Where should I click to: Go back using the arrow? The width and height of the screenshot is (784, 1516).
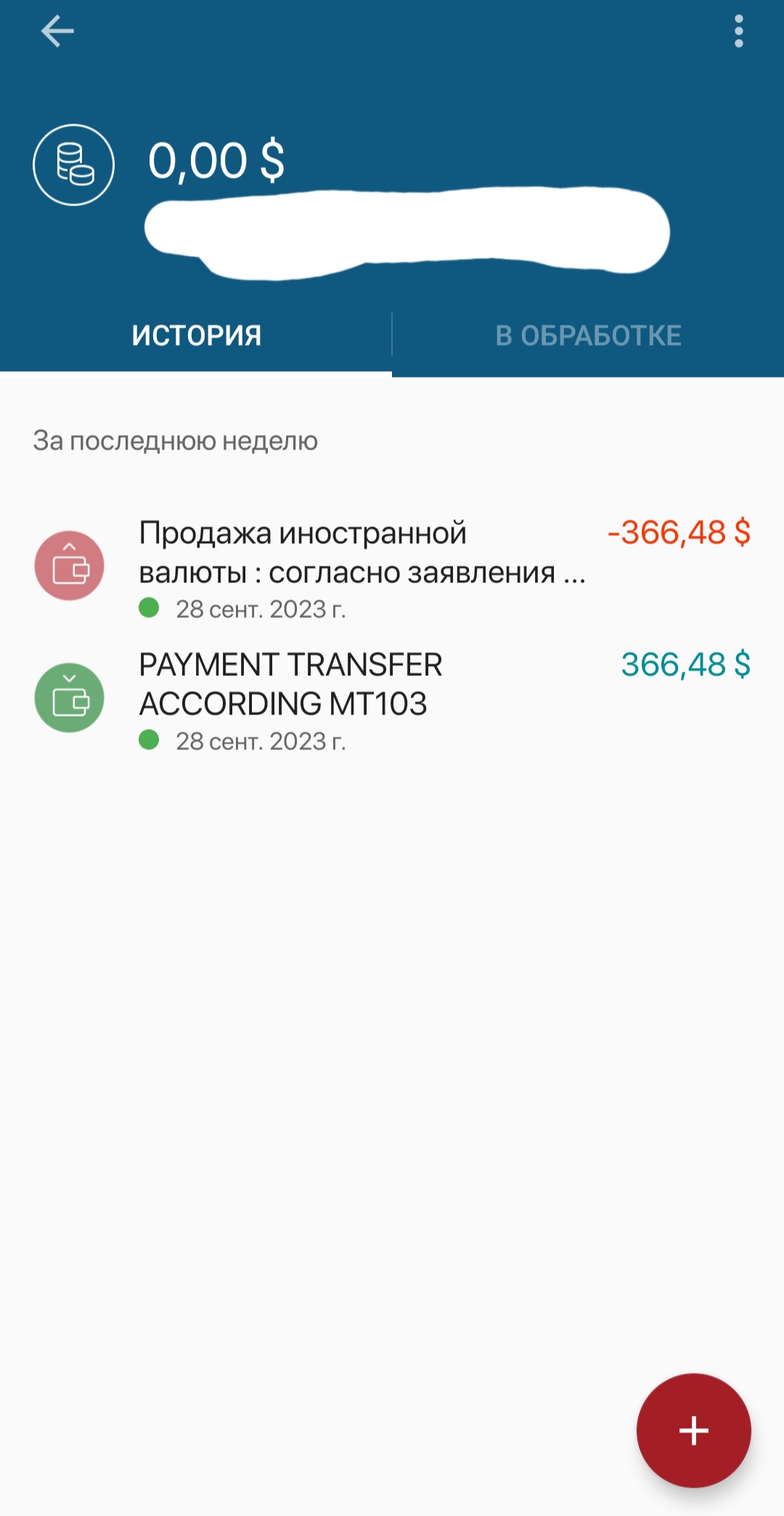57,32
